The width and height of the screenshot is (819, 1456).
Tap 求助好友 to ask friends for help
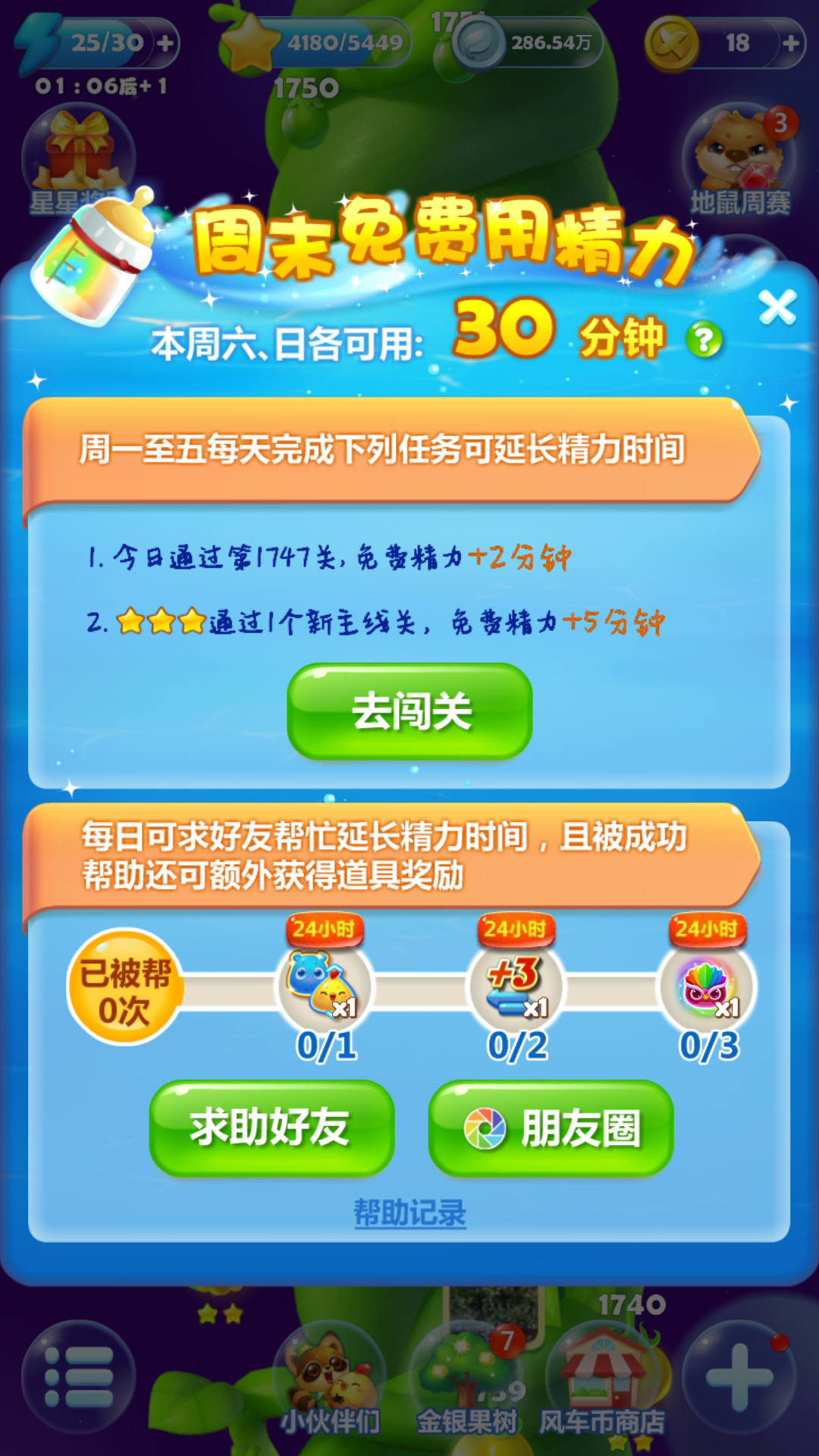point(271,1128)
